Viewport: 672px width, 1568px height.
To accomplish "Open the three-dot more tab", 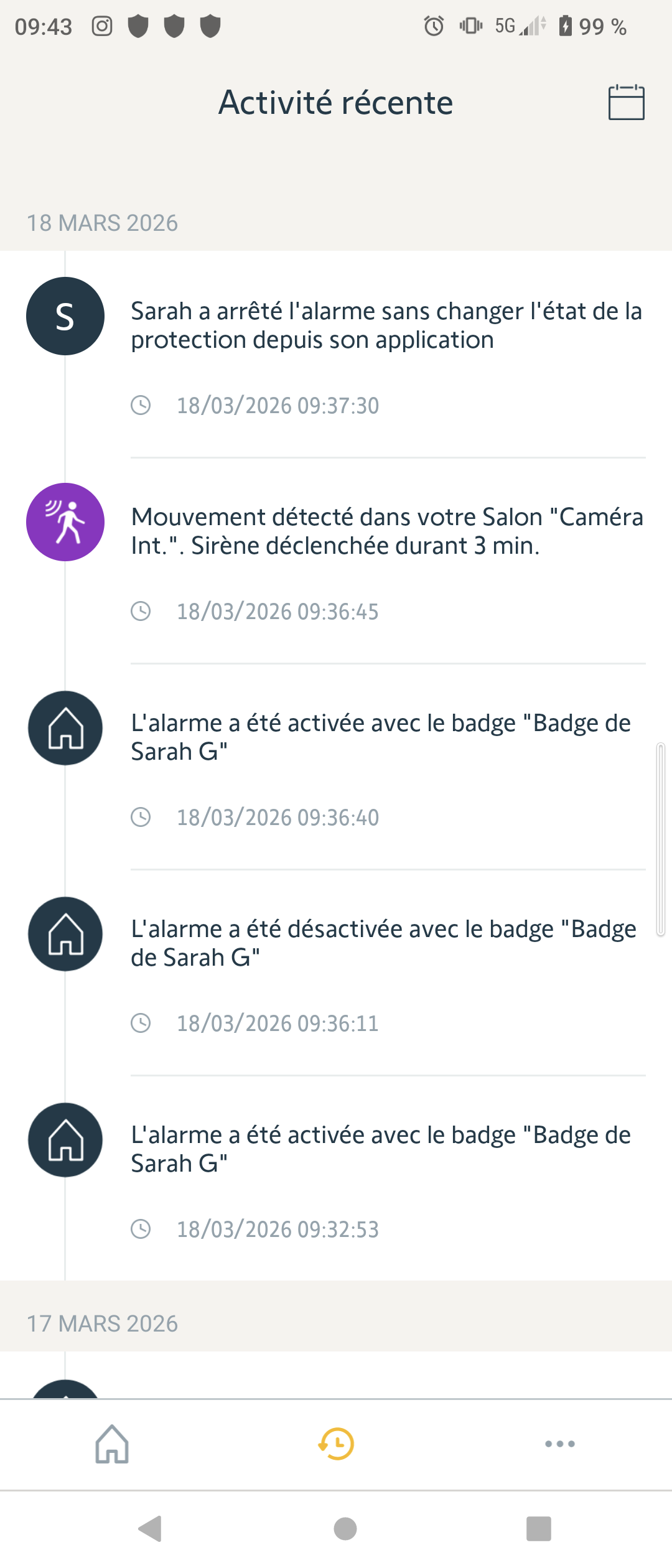I will point(560,1444).
